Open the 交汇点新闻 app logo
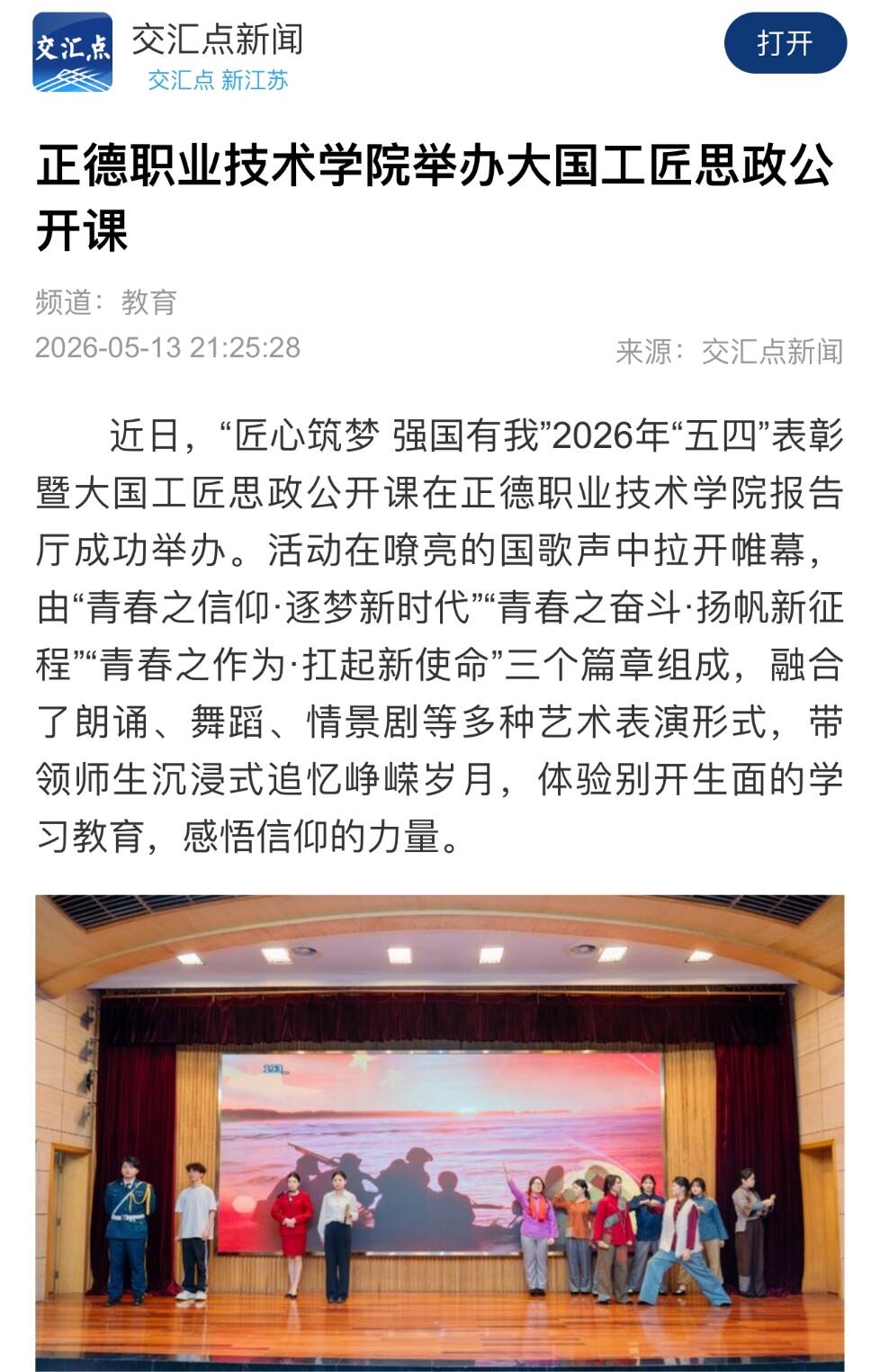 (73, 52)
